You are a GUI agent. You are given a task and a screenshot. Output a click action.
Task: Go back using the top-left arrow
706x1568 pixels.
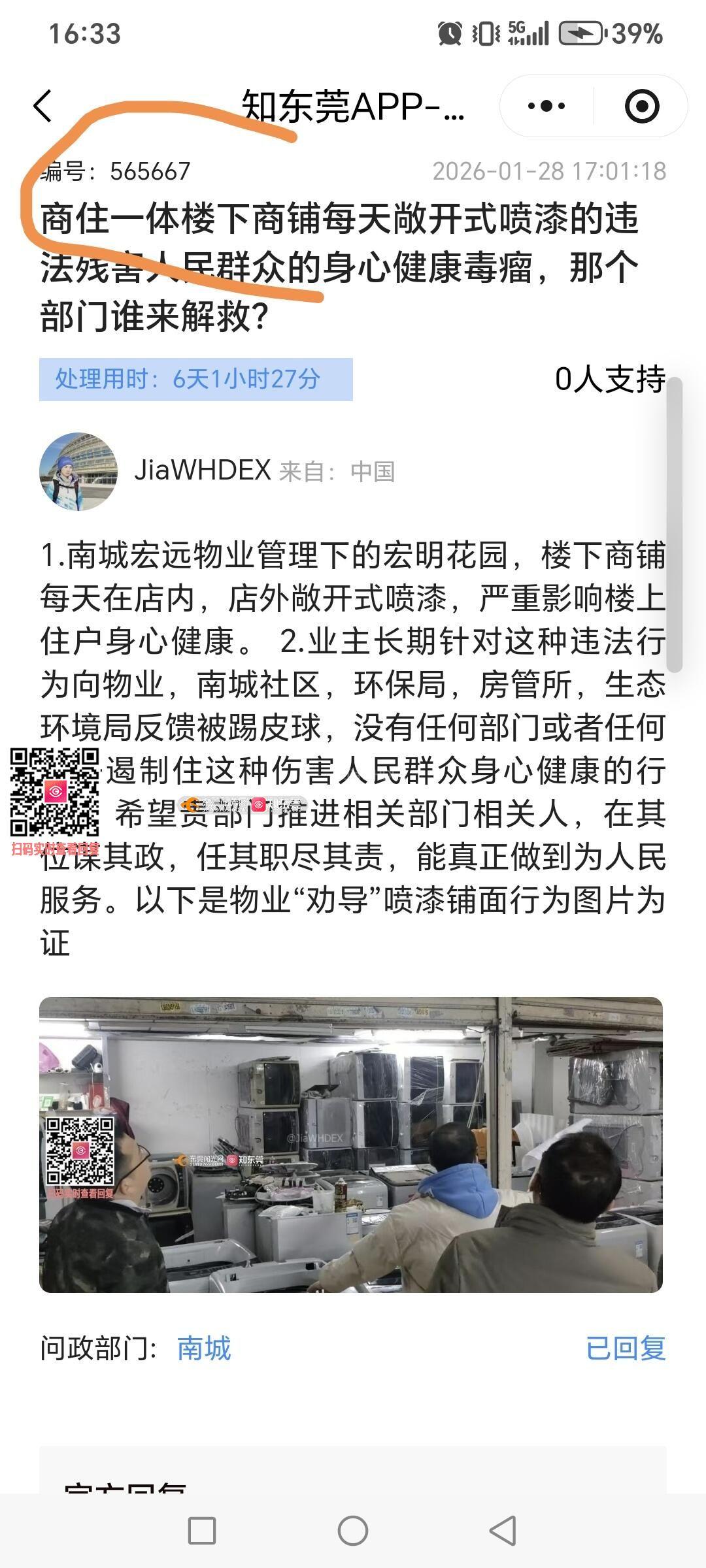coord(43,106)
